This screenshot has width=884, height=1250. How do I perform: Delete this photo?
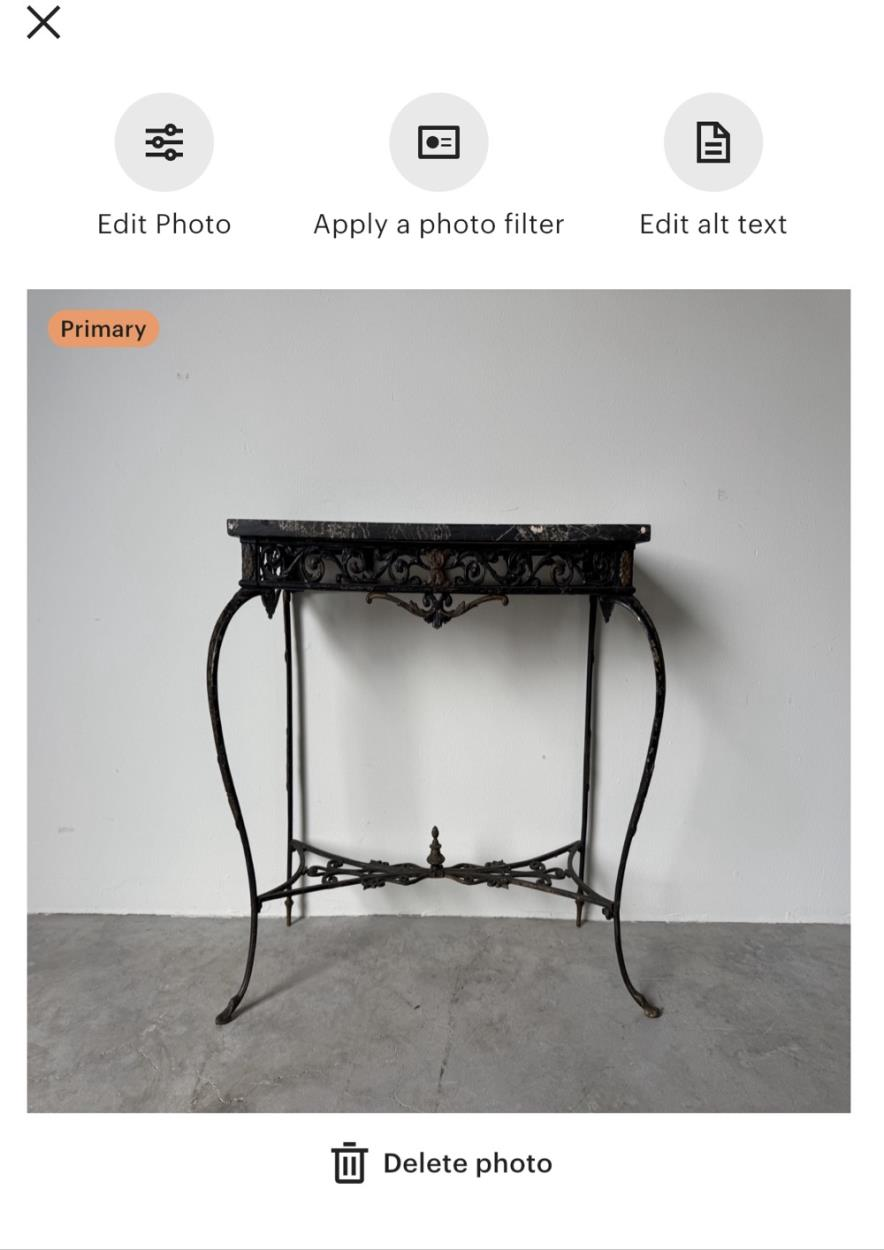pos(442,1163)
